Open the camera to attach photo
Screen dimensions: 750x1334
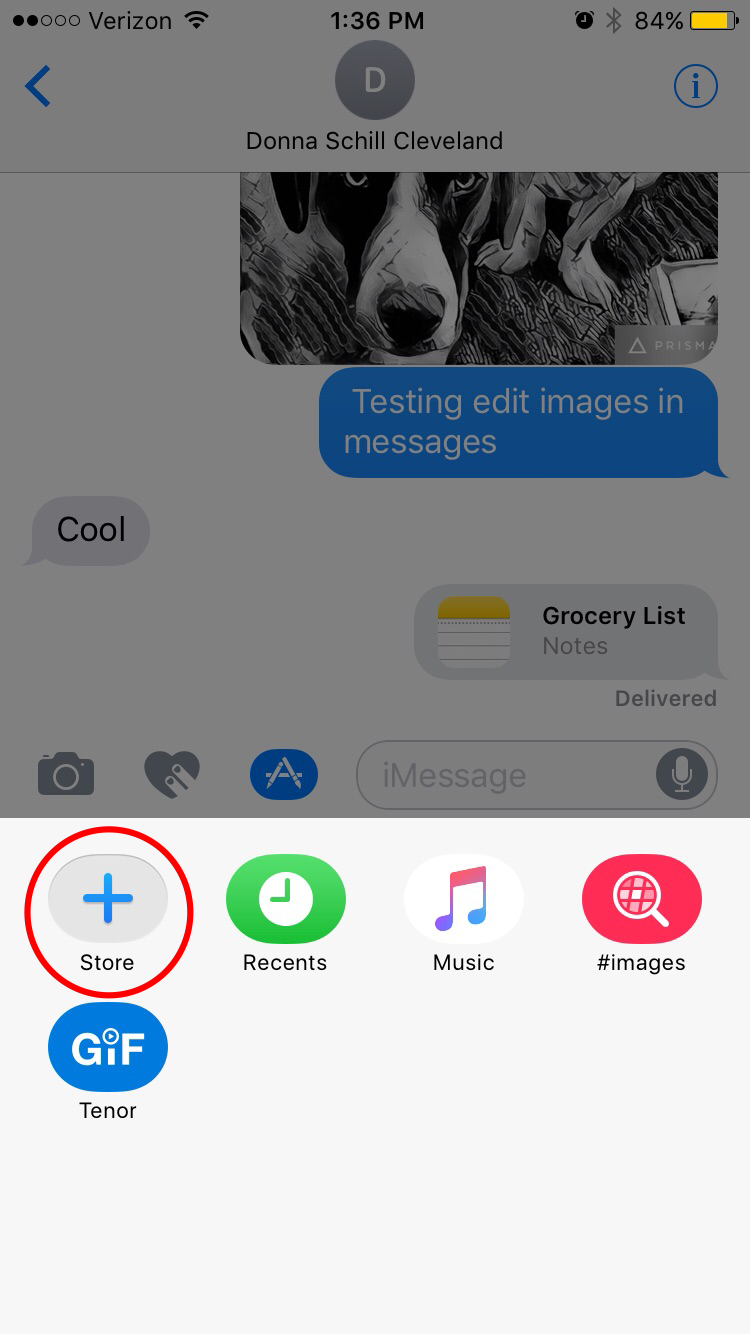66,774
